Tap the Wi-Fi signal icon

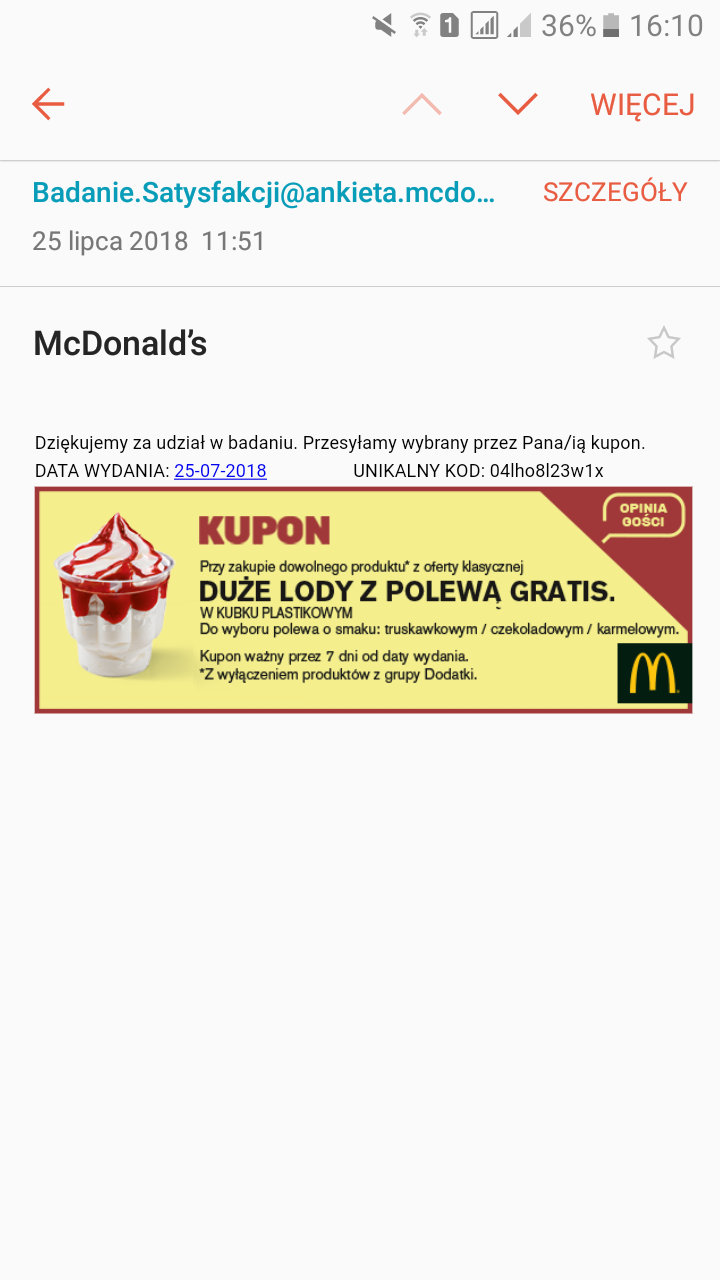point(419,25)
